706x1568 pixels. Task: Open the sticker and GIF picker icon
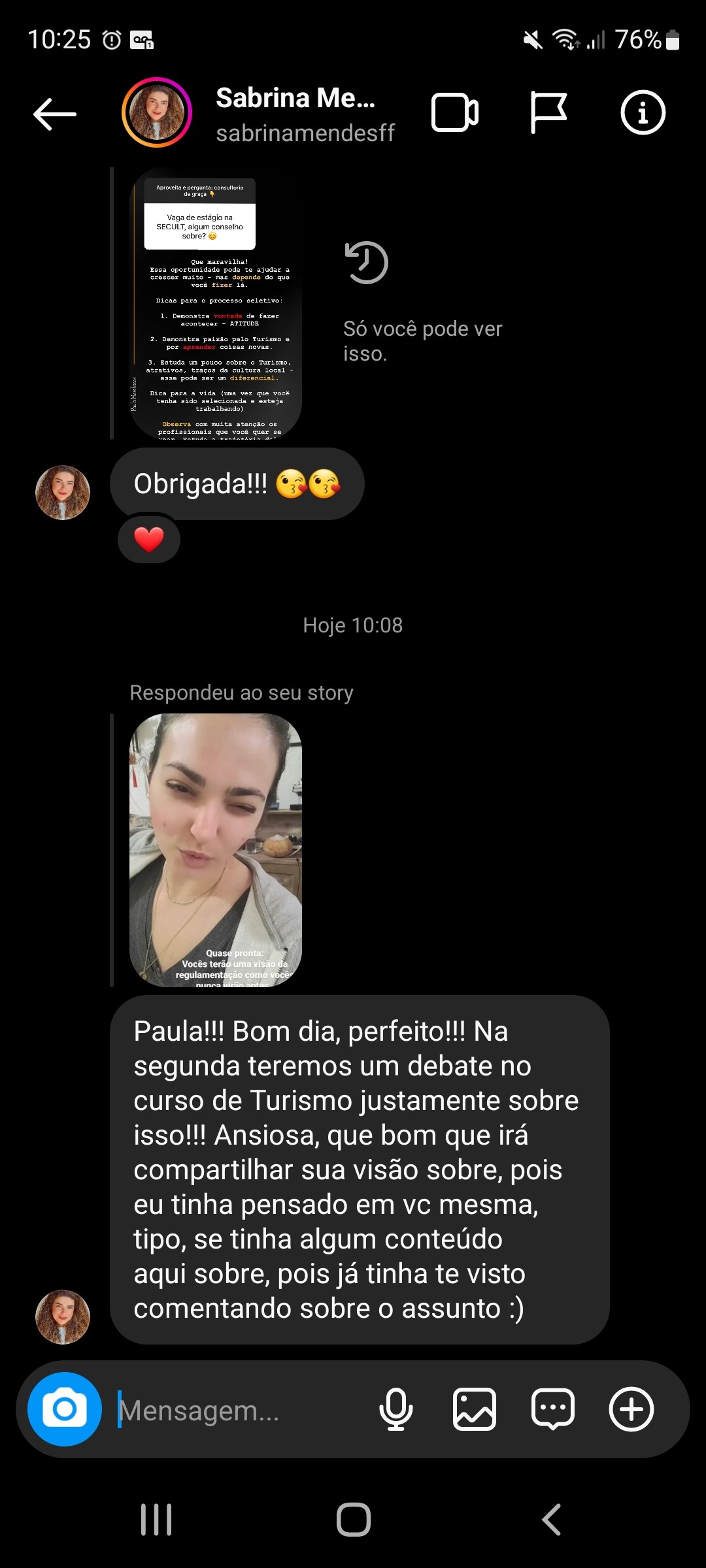(553, 1409)
